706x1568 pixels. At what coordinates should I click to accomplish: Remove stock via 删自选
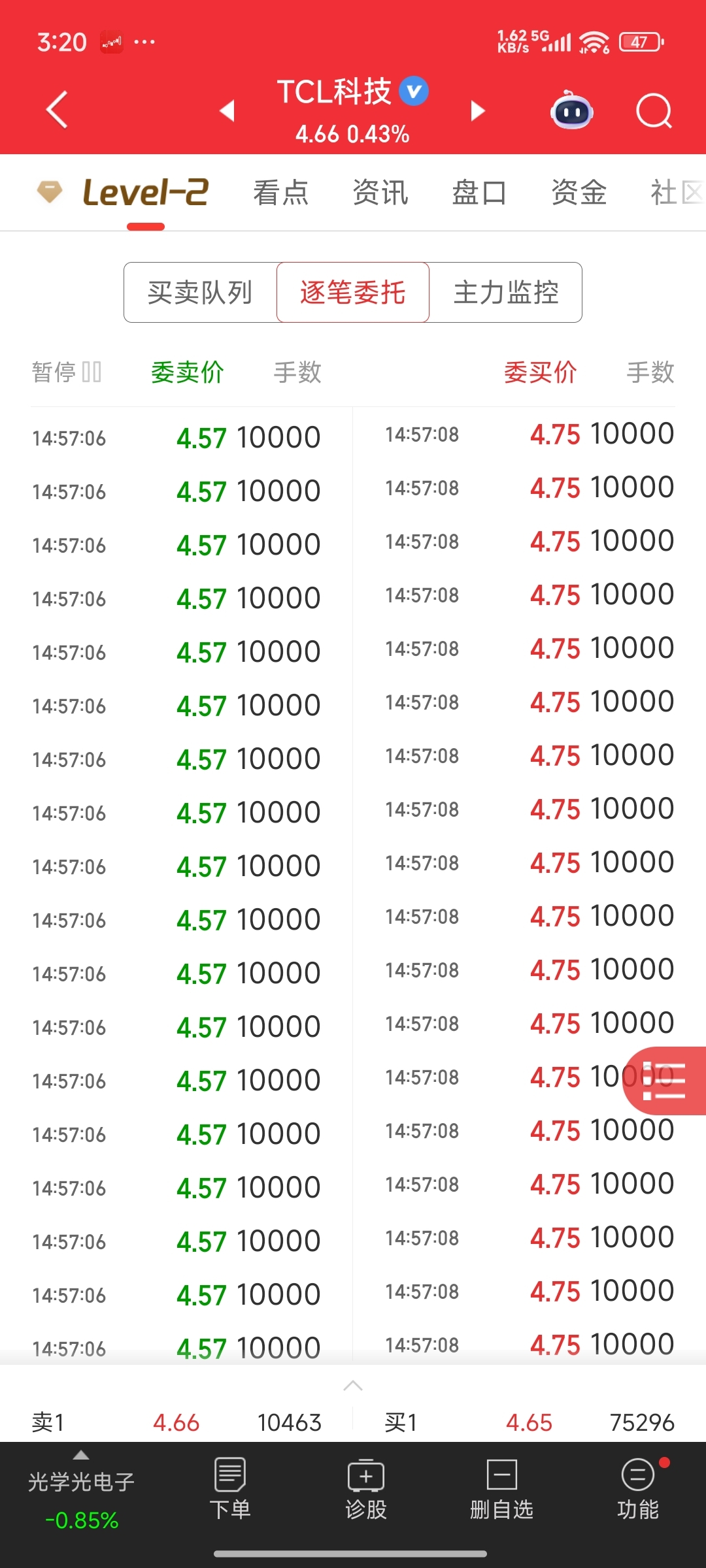tap(502, 1489)
